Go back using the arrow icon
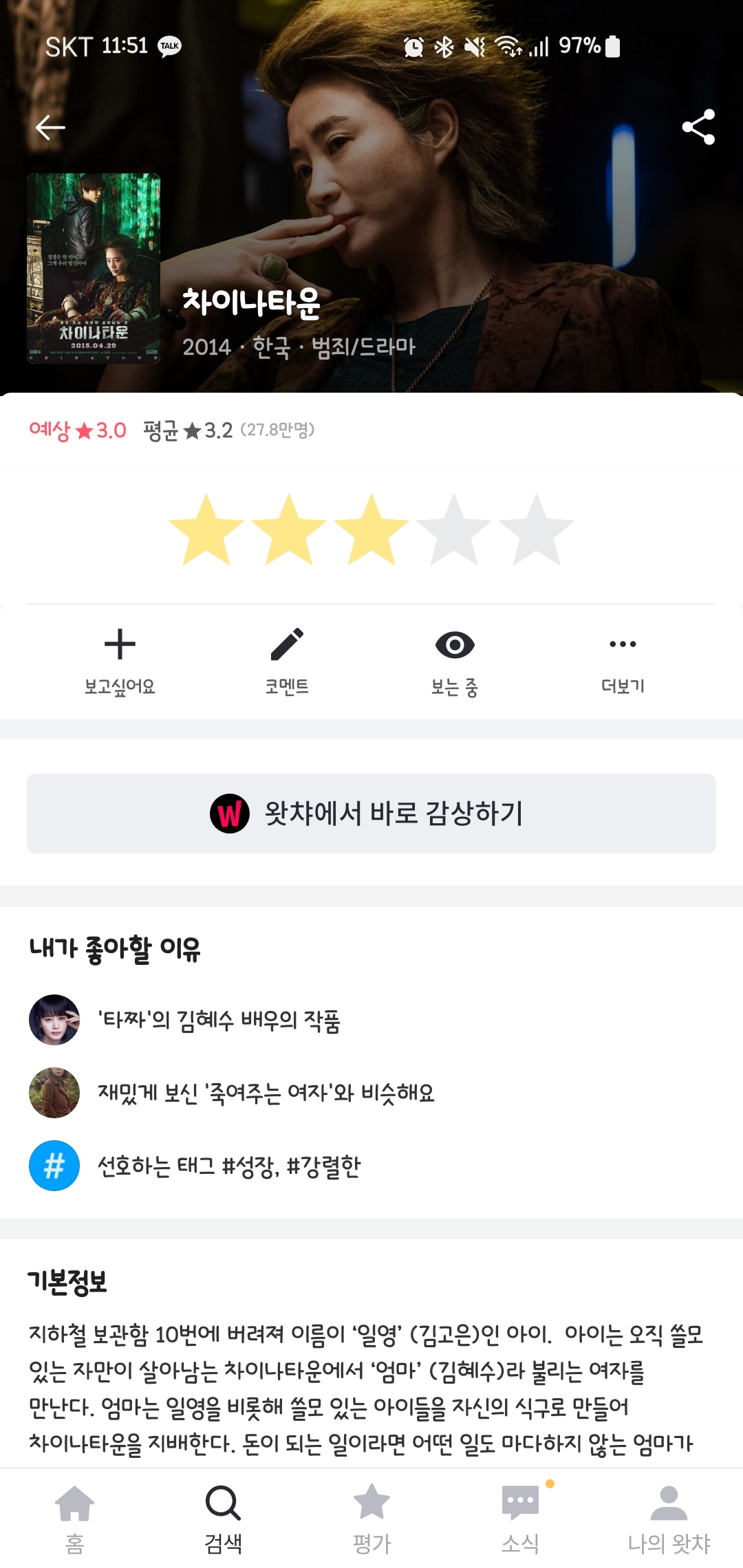 (50, 127)
